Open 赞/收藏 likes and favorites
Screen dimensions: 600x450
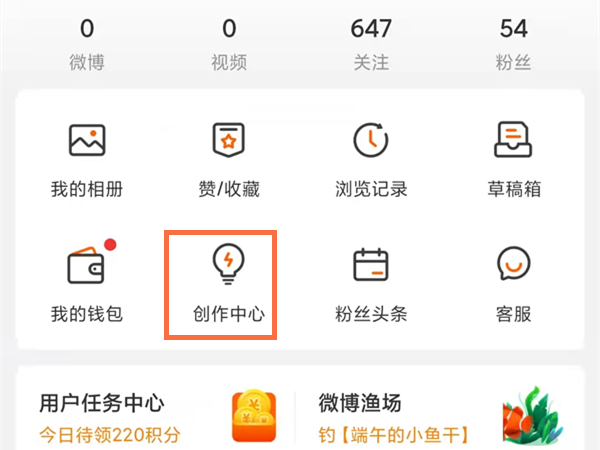point(229,159)
